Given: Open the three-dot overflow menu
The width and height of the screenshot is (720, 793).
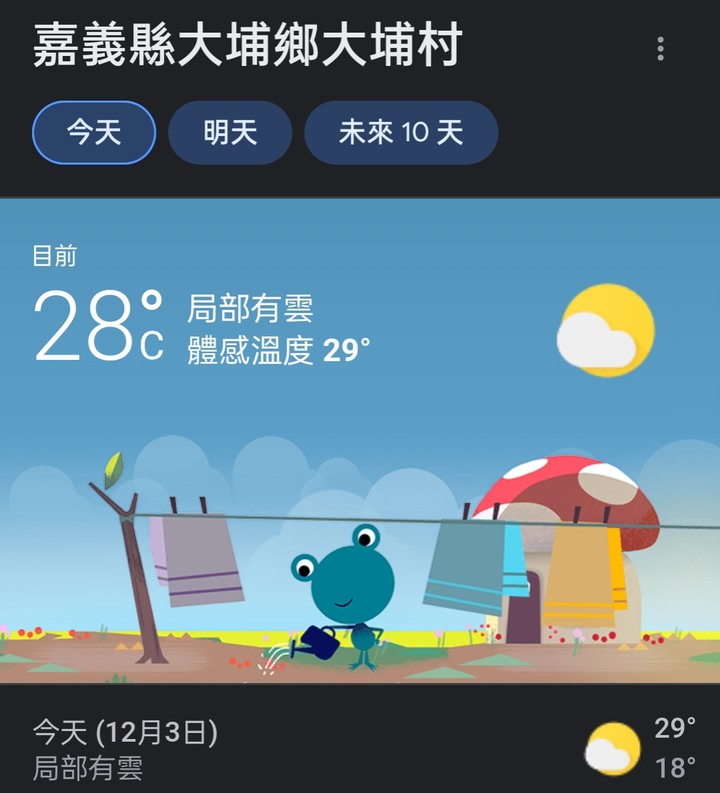Looking at the screenshot, I should [660, 49].
